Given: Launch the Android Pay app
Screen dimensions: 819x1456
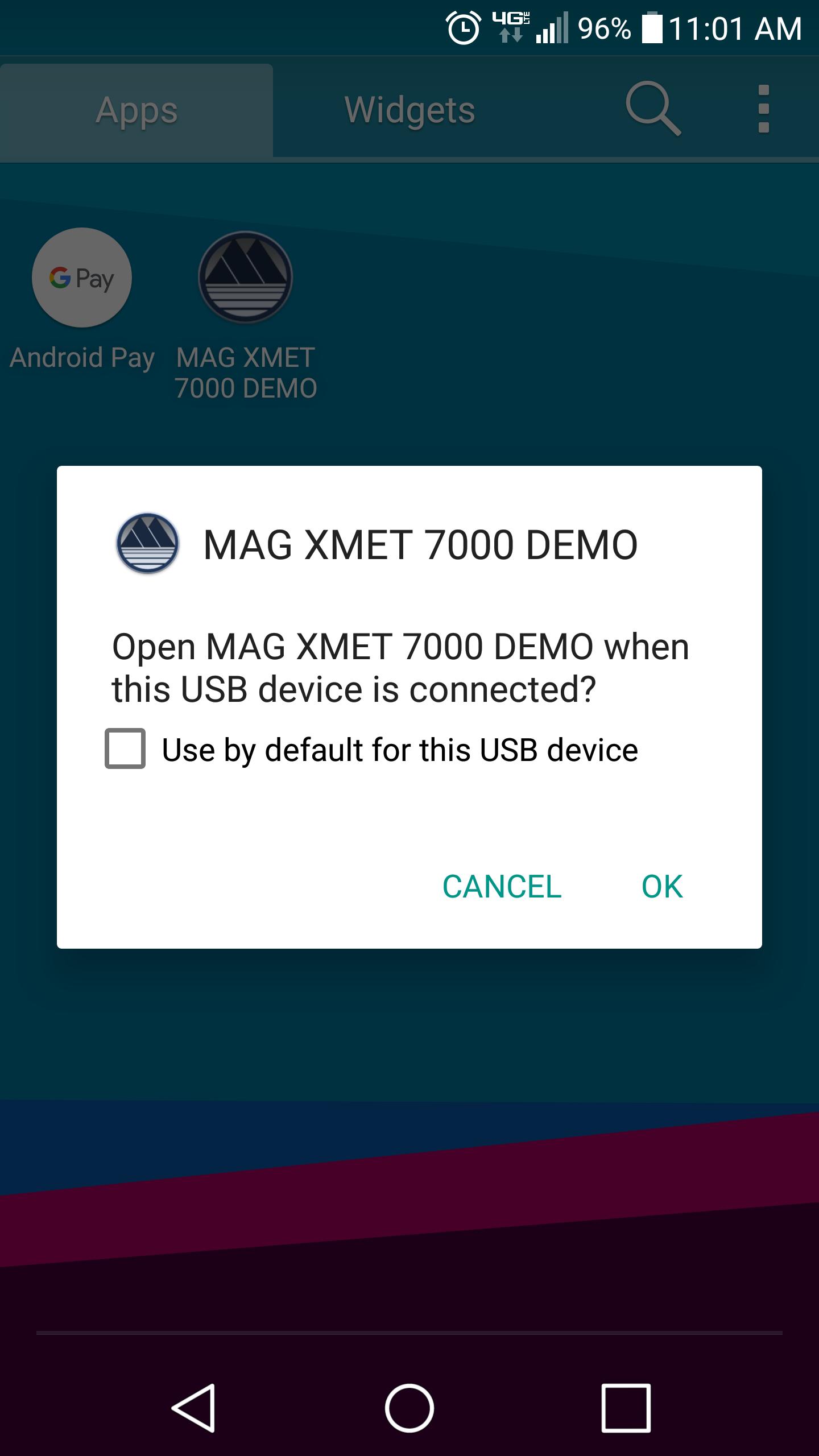Looking at the screenshot, I should pyautogui.click(x=82, y=278).
